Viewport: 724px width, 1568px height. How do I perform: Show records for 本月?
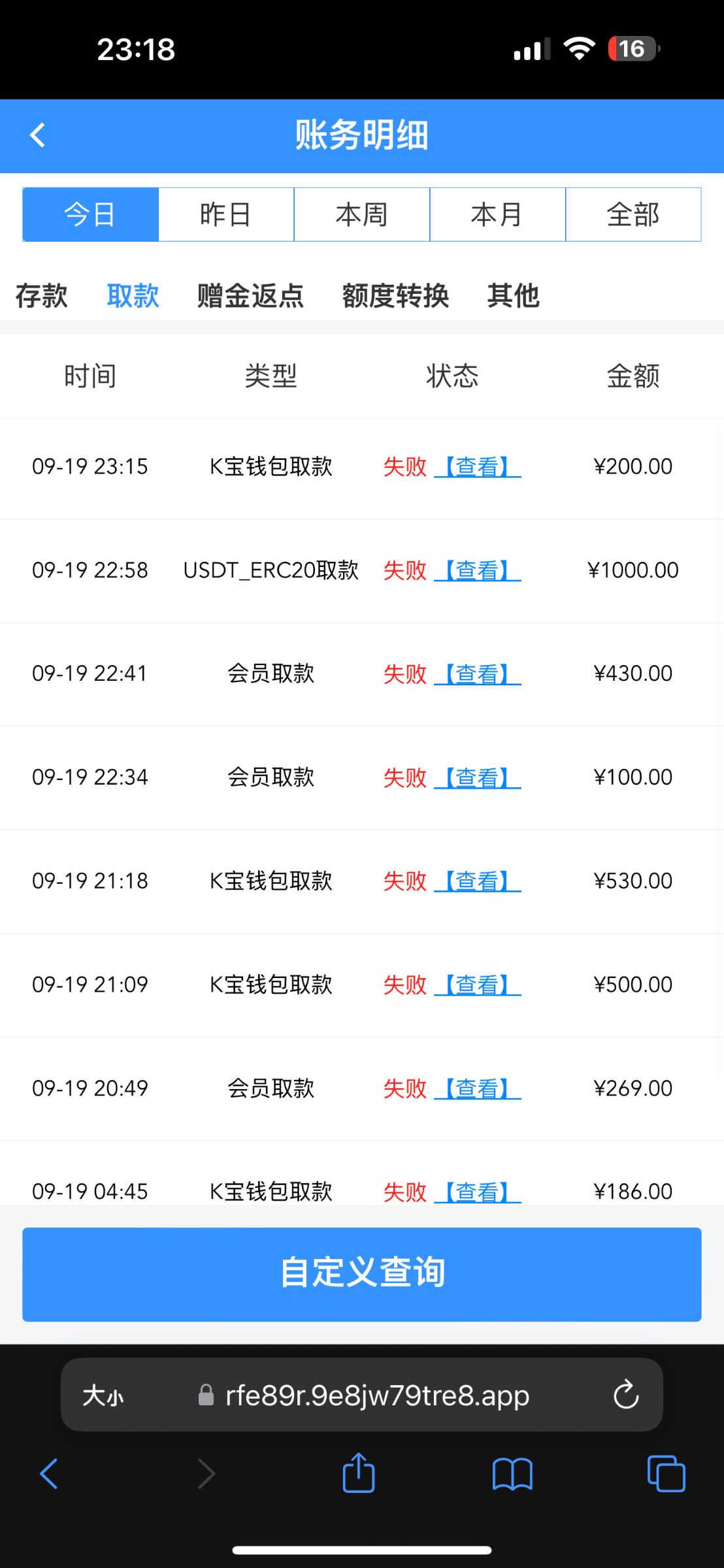coord(497,214)
